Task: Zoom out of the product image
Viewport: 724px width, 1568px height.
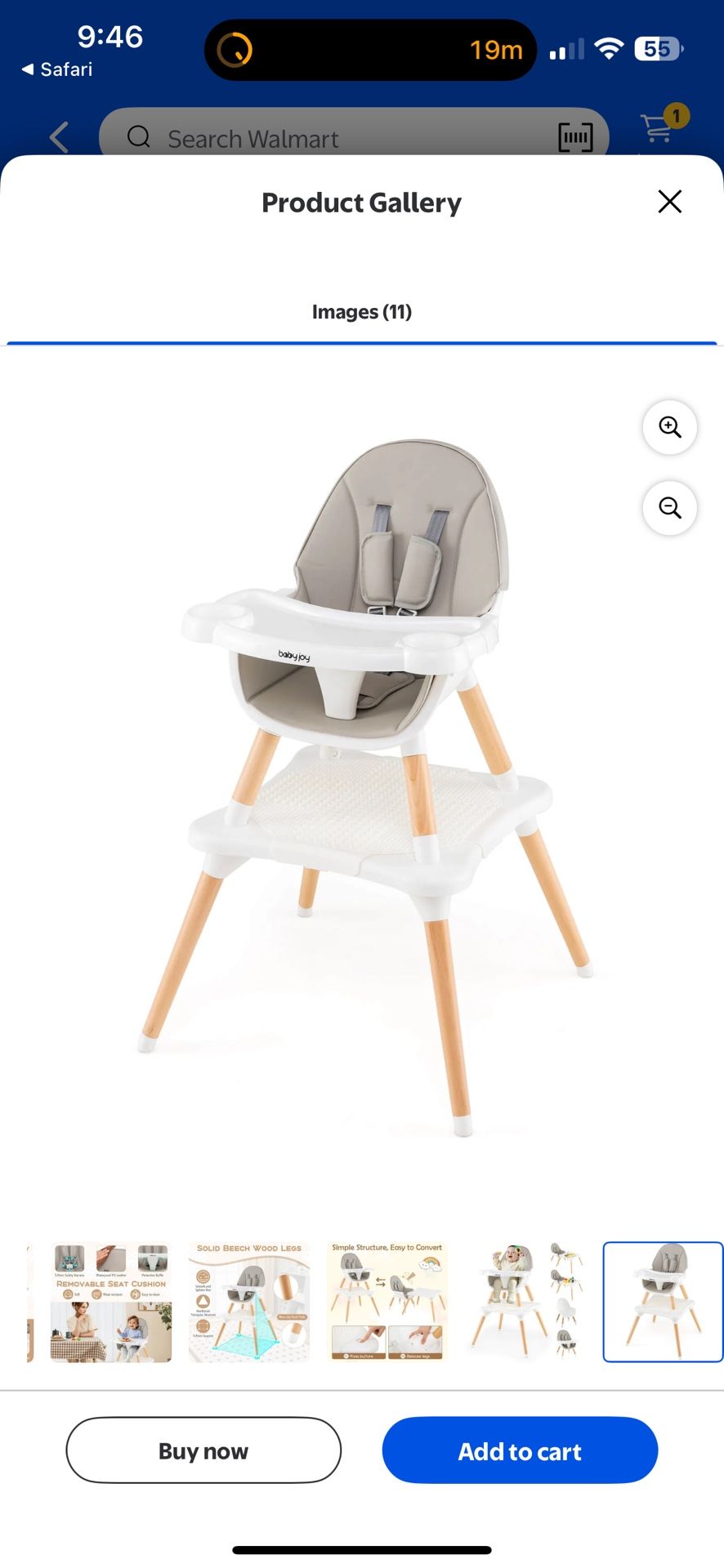Action: pos(669,508)
